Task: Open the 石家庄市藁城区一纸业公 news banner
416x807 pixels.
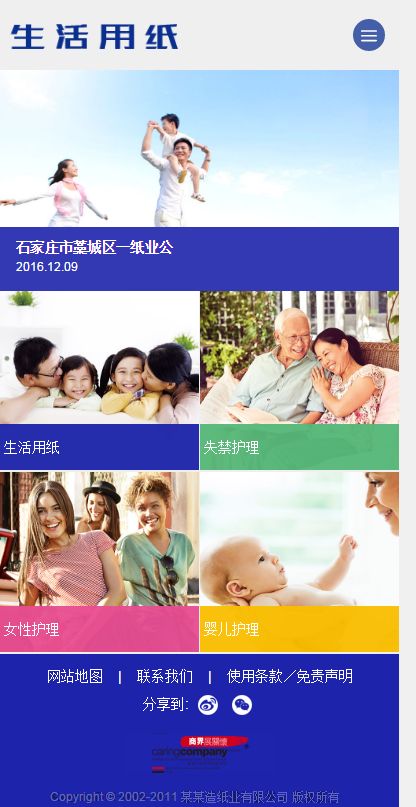Action: (199, 180)
